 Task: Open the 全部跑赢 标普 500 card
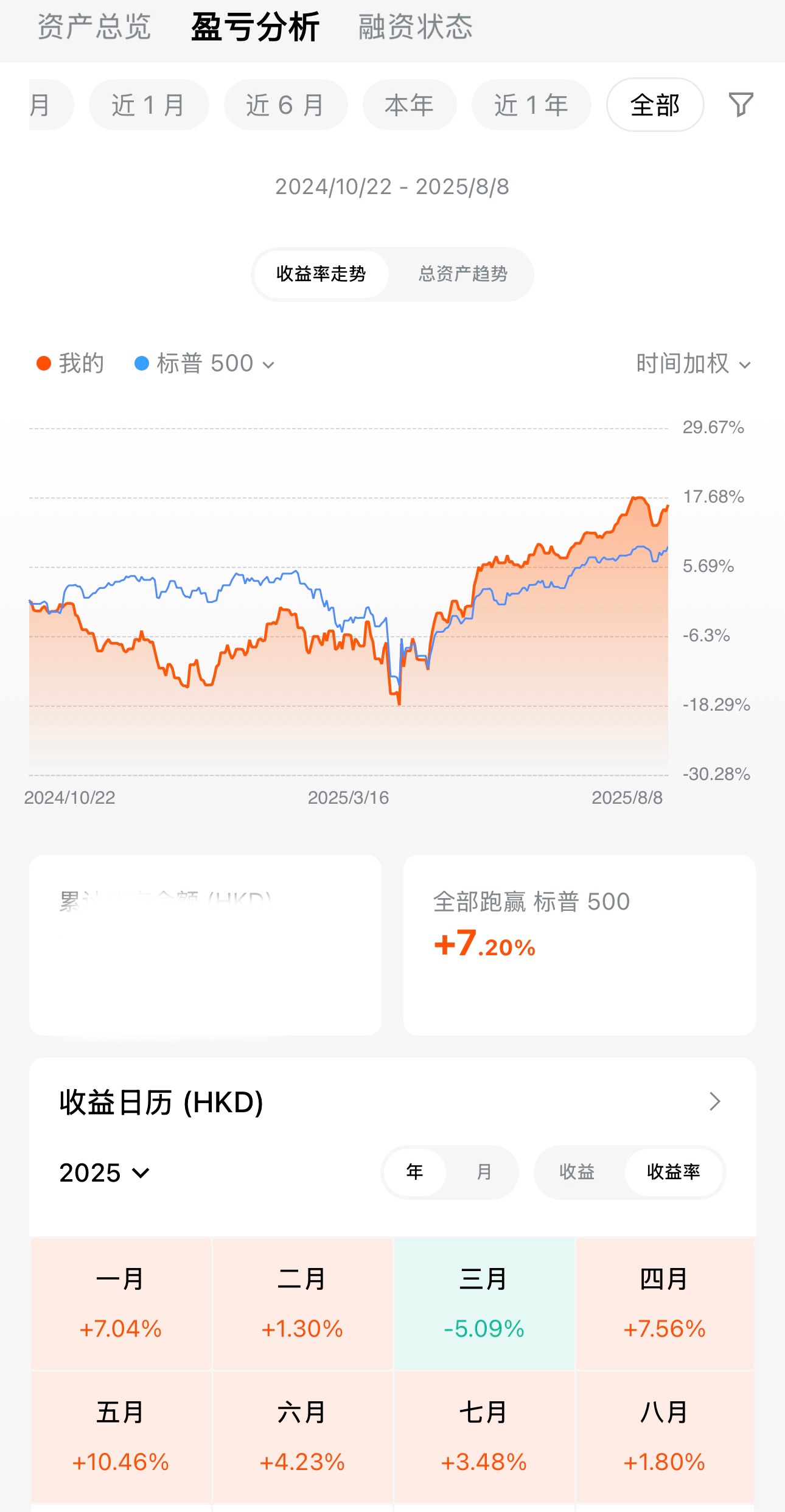(x=579, y=944)
